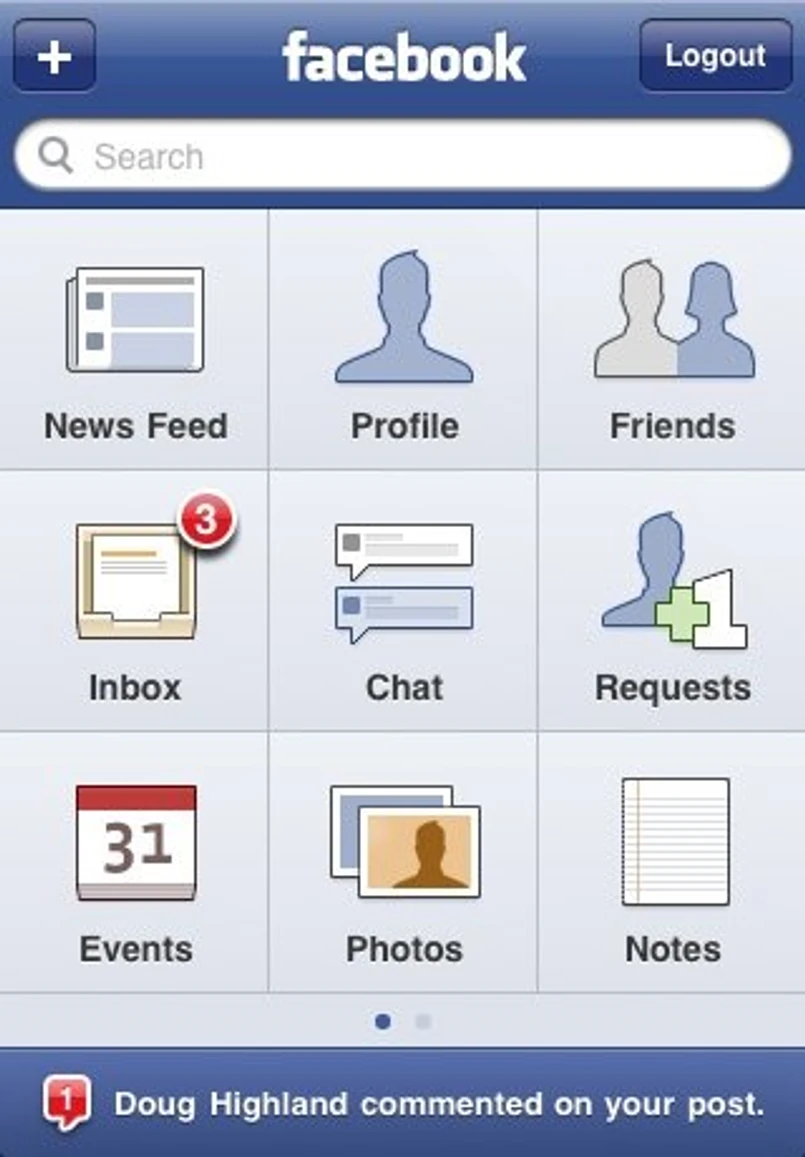View Doug Highland's comment notification

click(402, 1104)
